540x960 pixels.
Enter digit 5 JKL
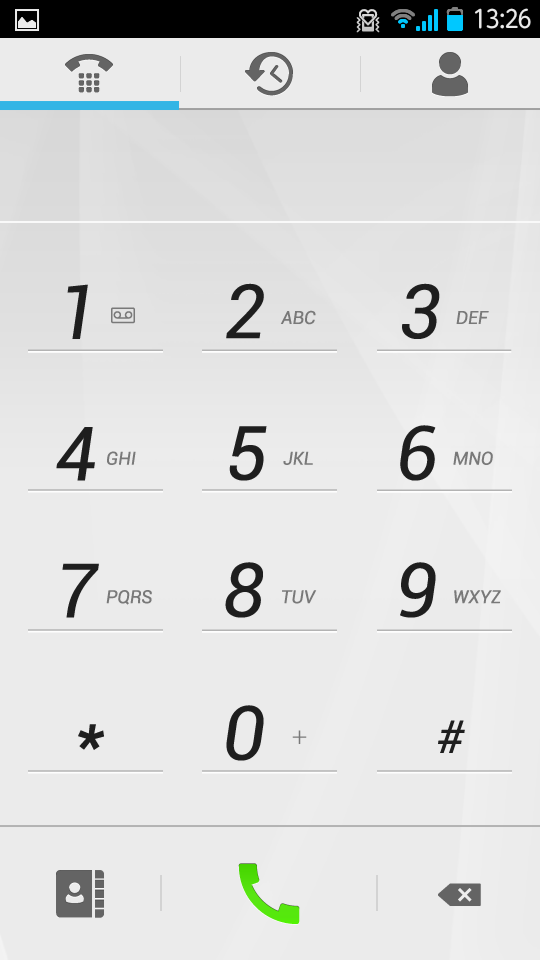pos(269,454)
